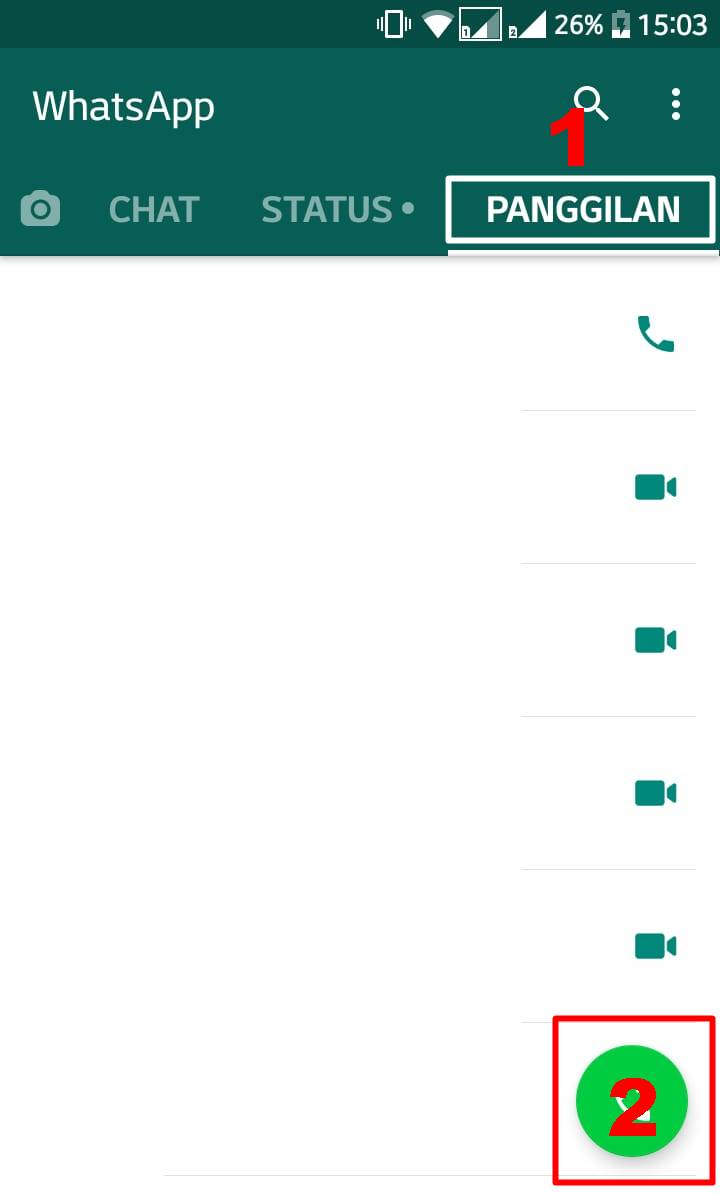Switch to the STATUS tab

click(338, 210)
